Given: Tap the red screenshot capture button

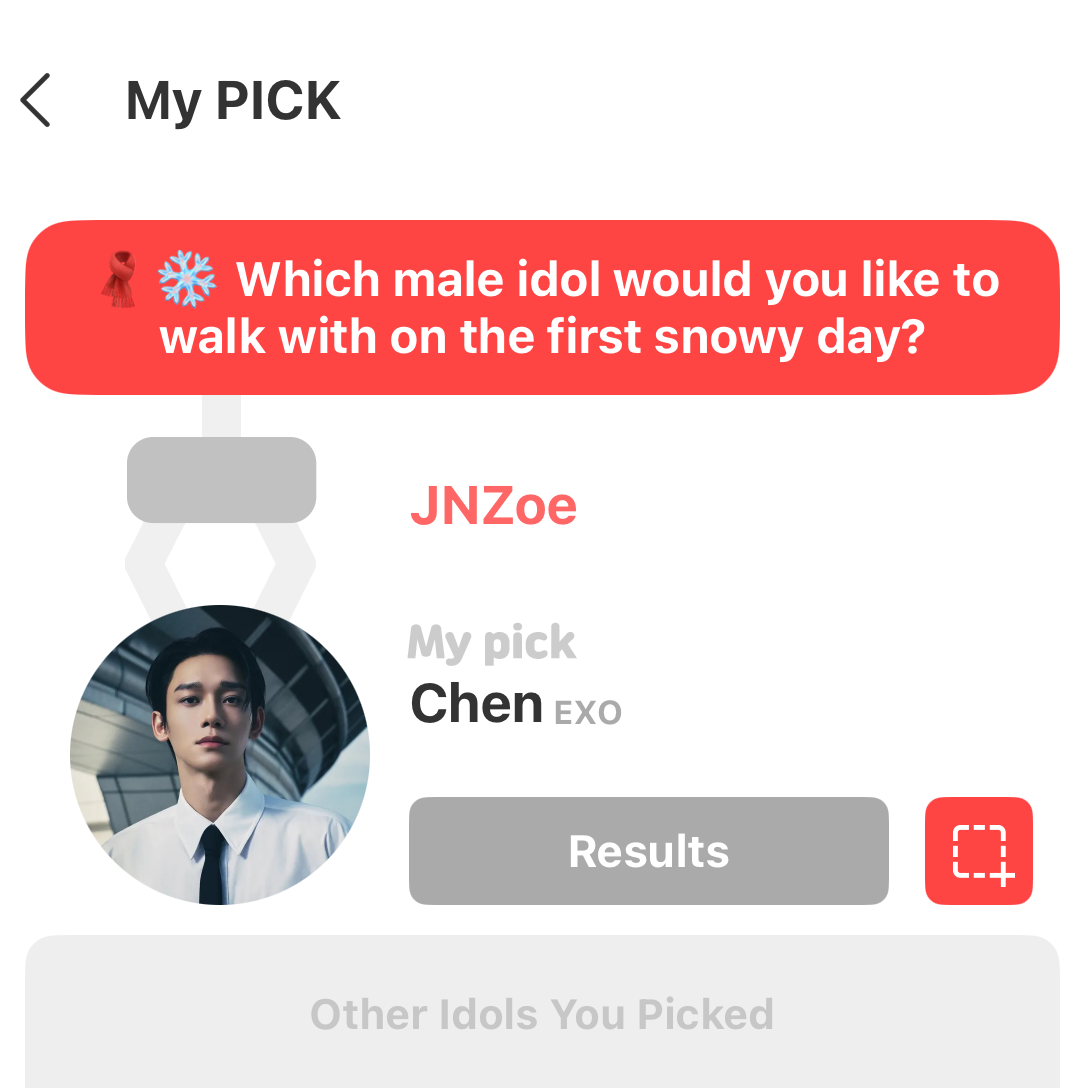Looking at the screenshot, I should point(978,851).
